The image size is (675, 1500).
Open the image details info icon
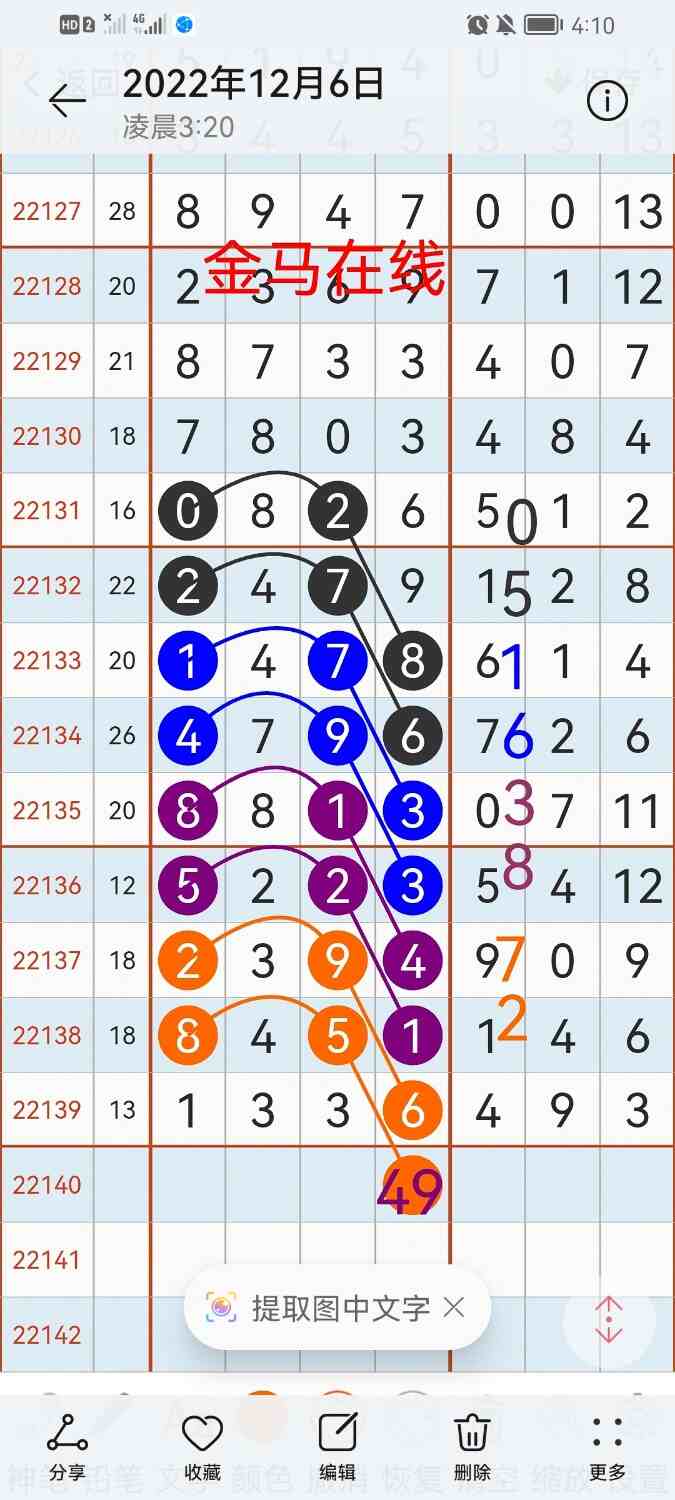coord(607,101)
